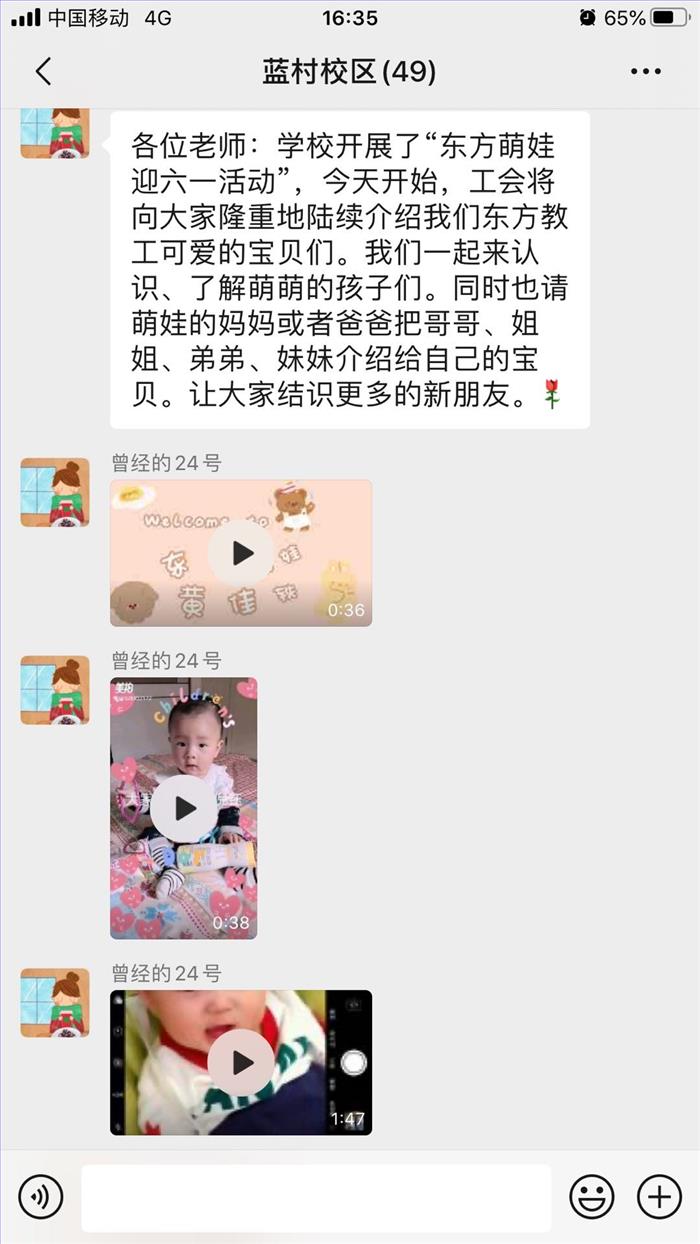This screenshot has height=1244, width=700.
Task: Open sender avatar beside the 0:38 video
Action: (55, 691)
